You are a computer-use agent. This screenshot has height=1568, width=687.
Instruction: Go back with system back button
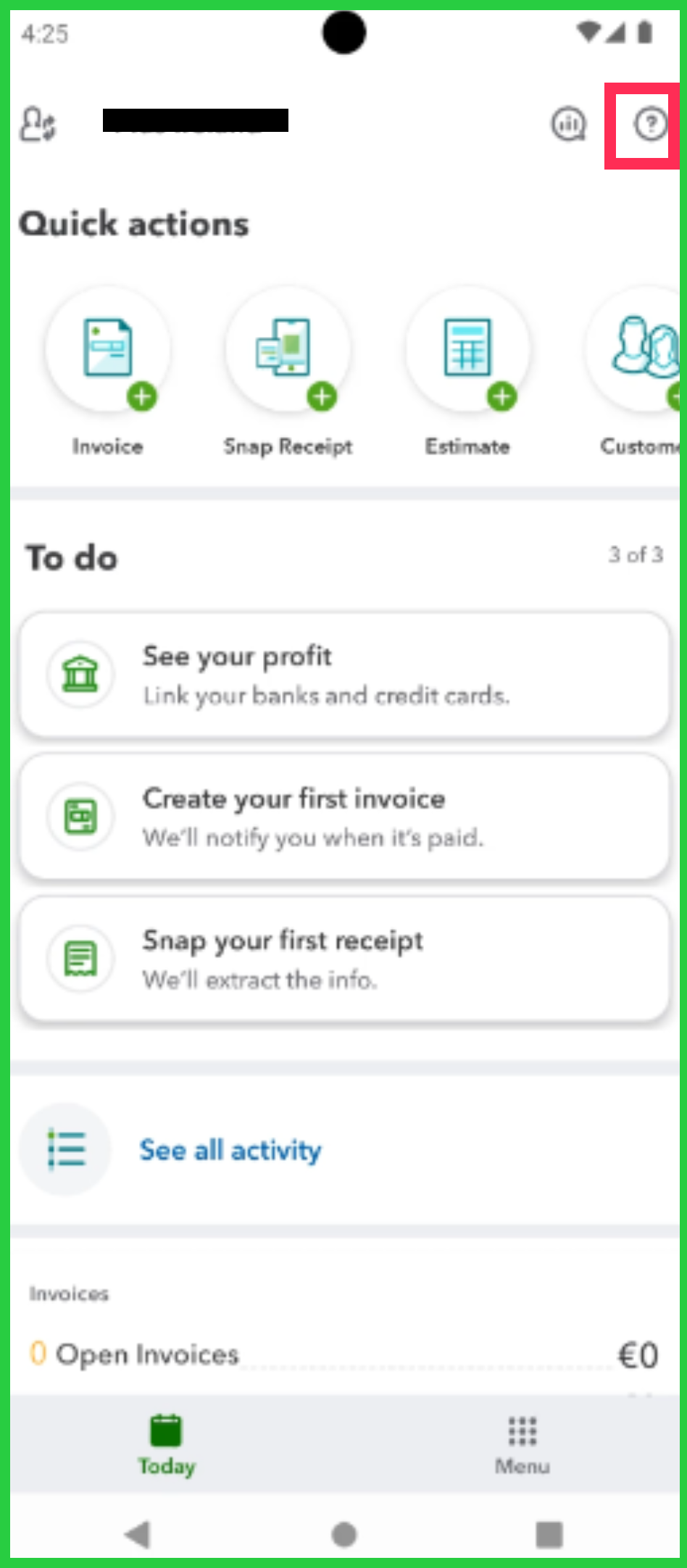tap(137, 1533)
